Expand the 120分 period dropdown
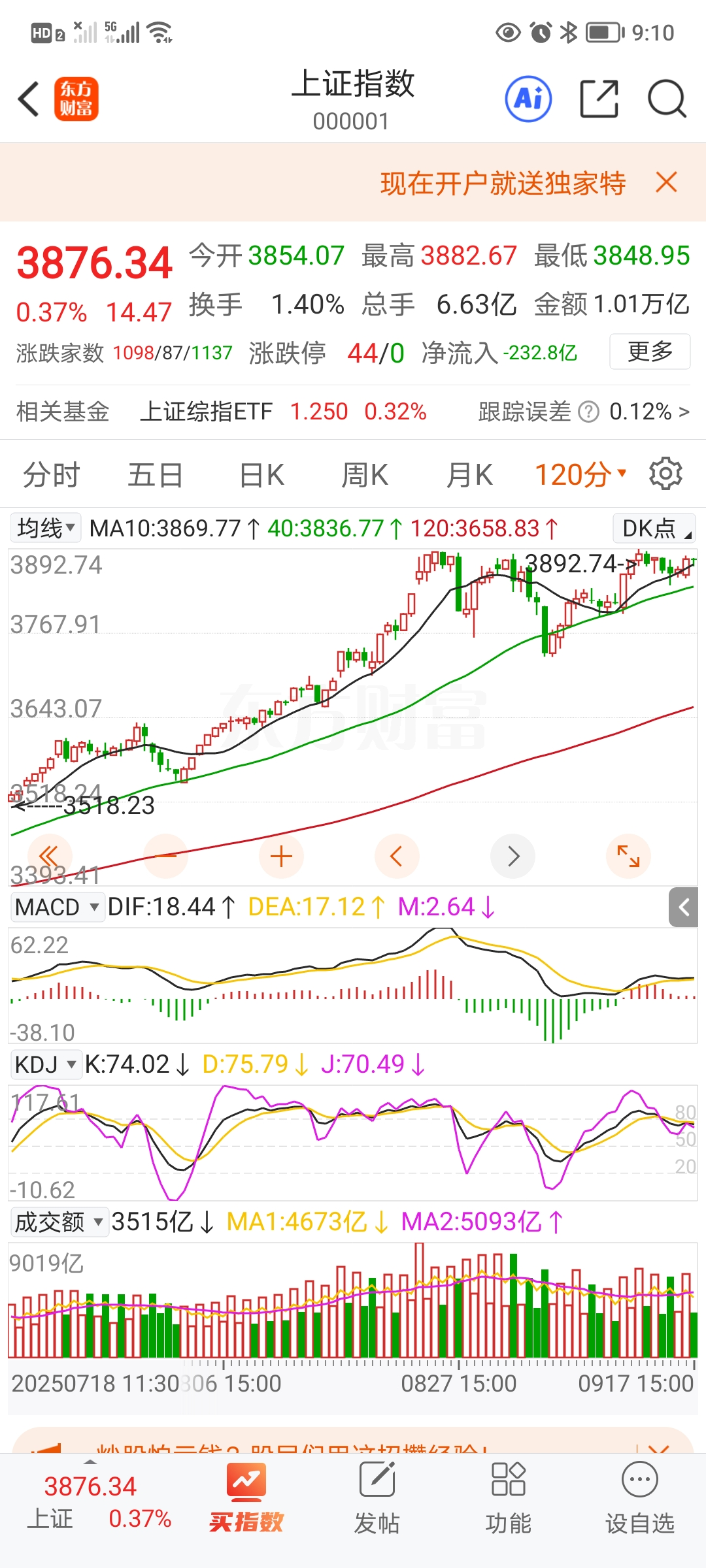 coord(580,475)
